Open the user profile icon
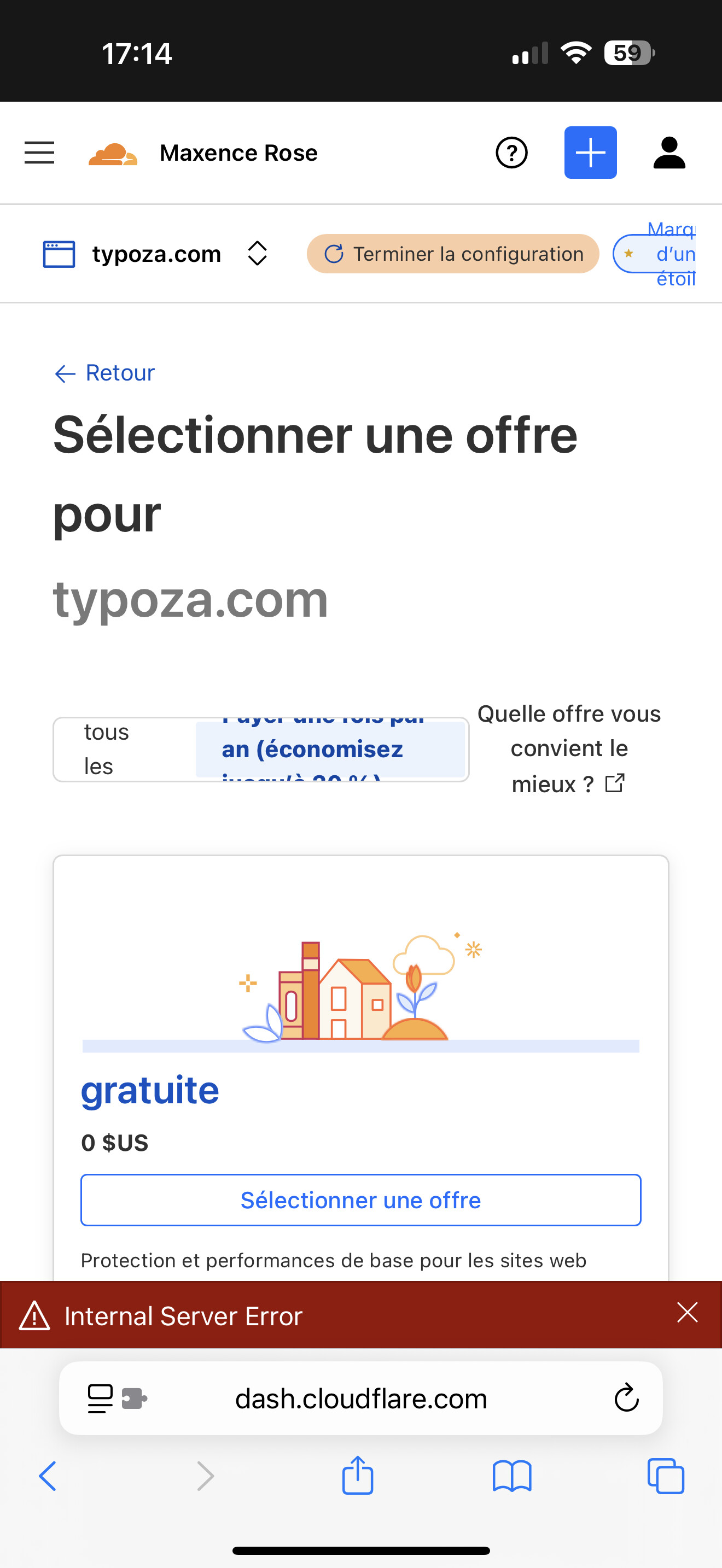The height and width of the screenshot is (1568, 722). pos(669,152)
